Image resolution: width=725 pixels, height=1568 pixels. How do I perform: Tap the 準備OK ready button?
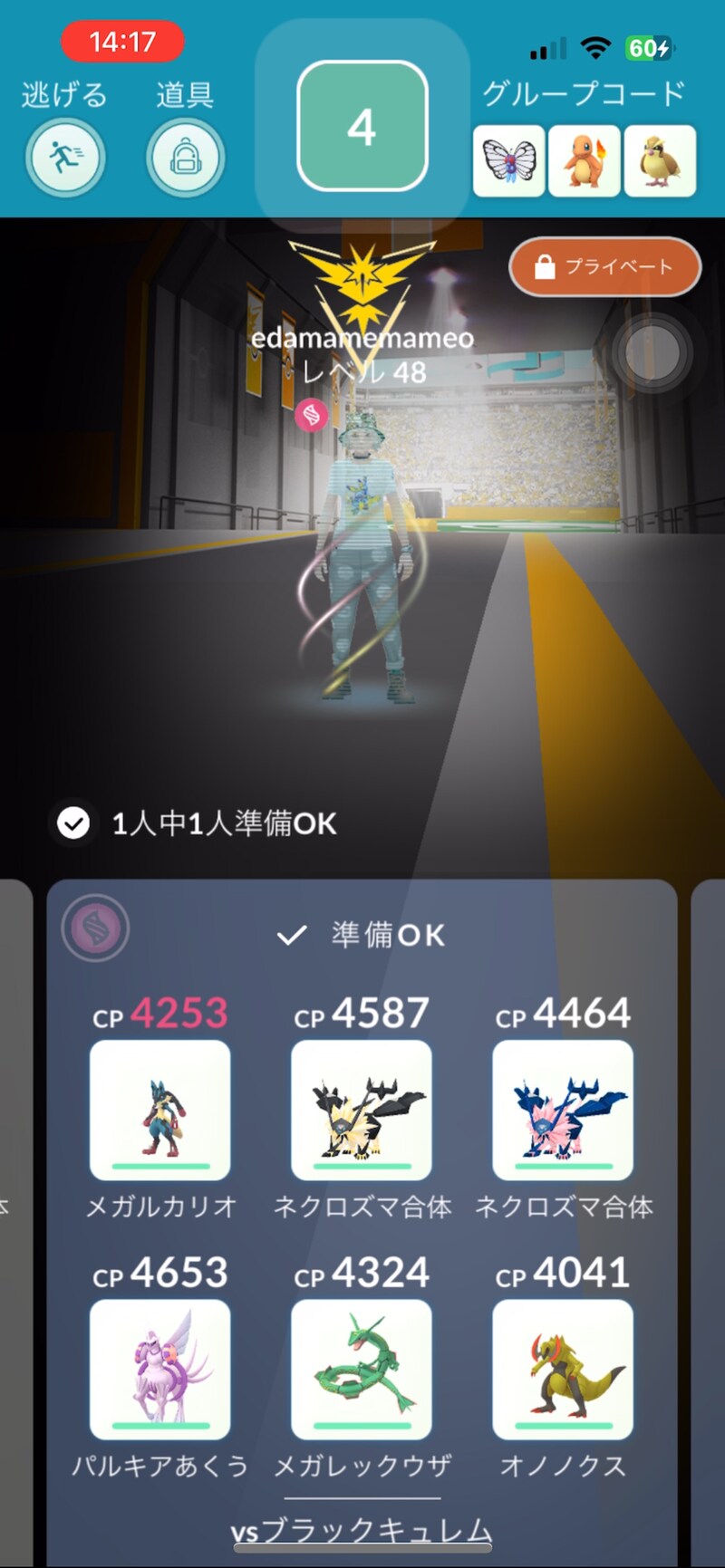[362, 935]
